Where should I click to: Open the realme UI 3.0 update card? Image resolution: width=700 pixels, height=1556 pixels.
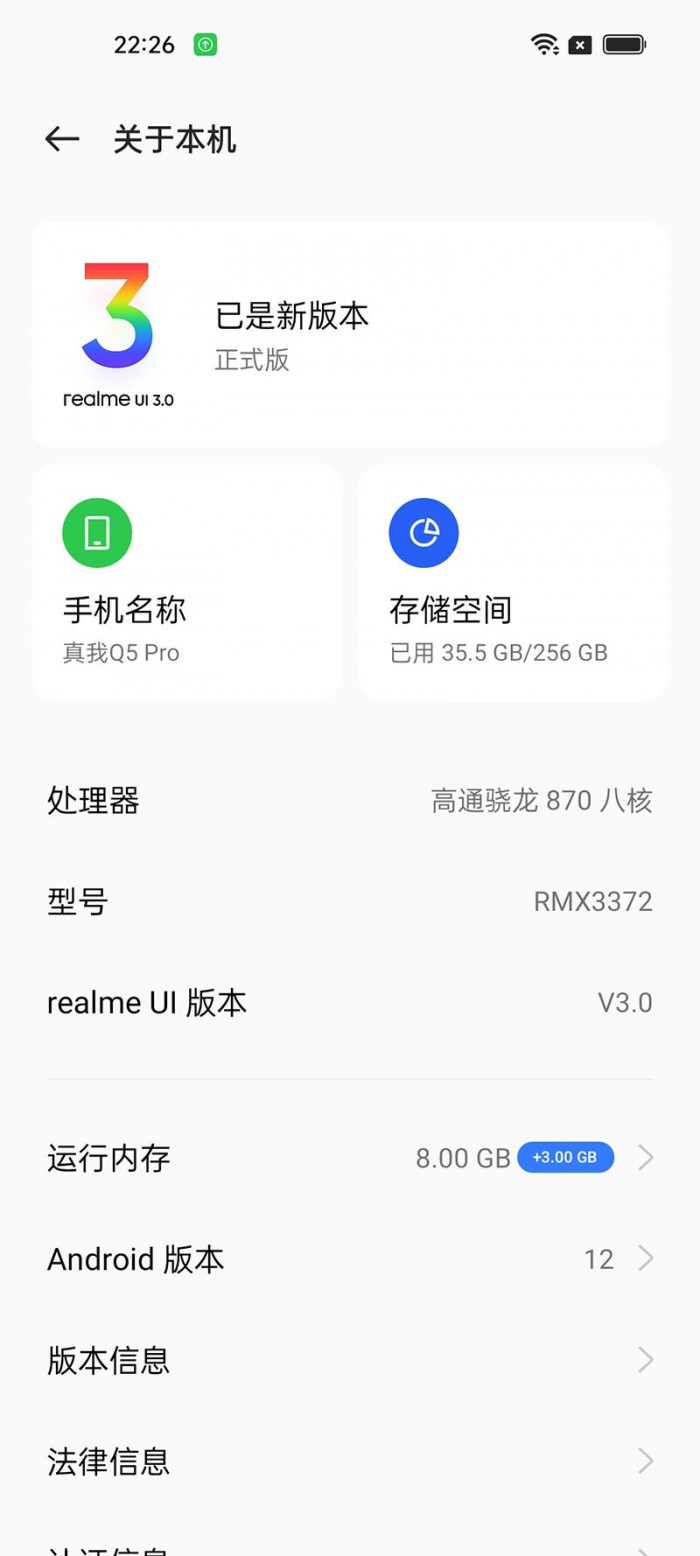350,334
